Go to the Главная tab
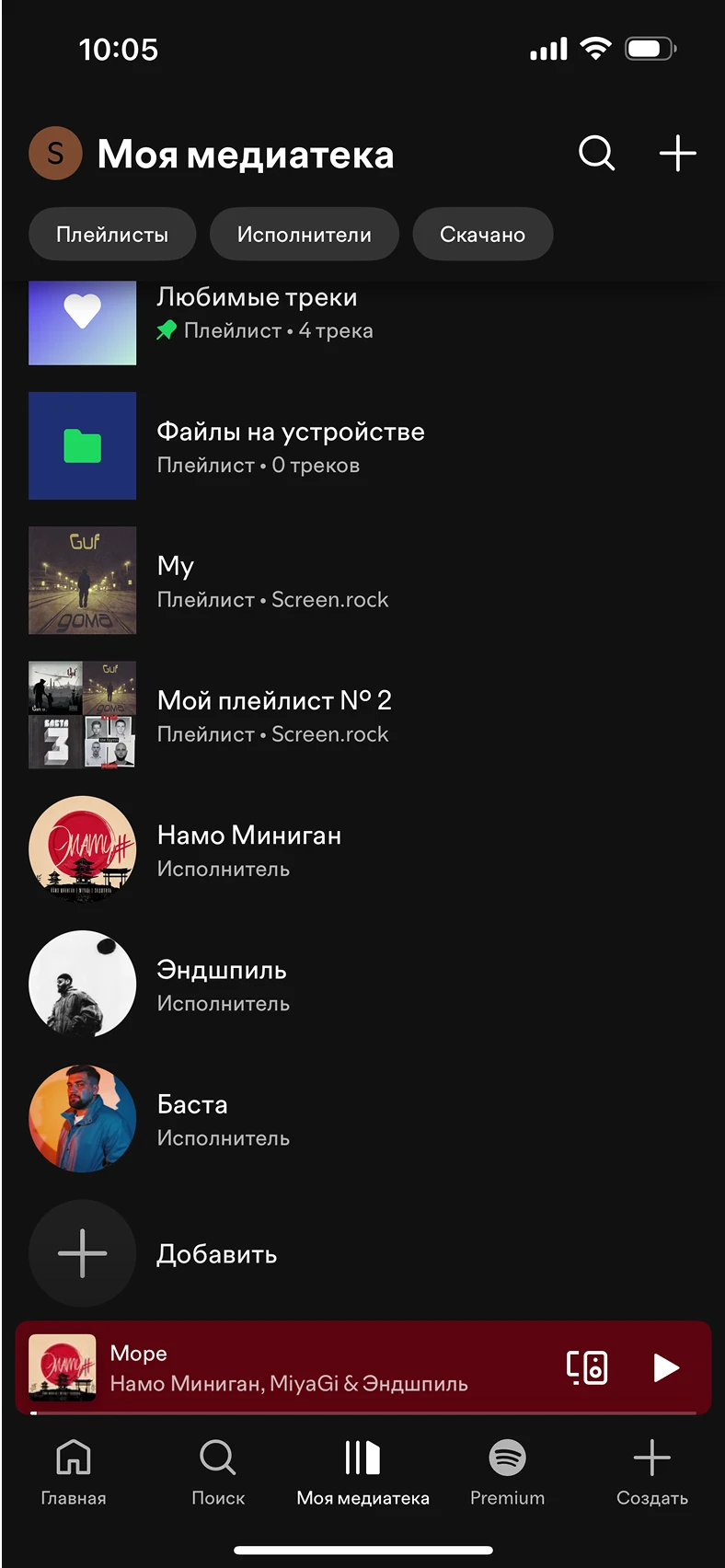This screenshot has width=725, height=1568. [x=74, y=1470]
